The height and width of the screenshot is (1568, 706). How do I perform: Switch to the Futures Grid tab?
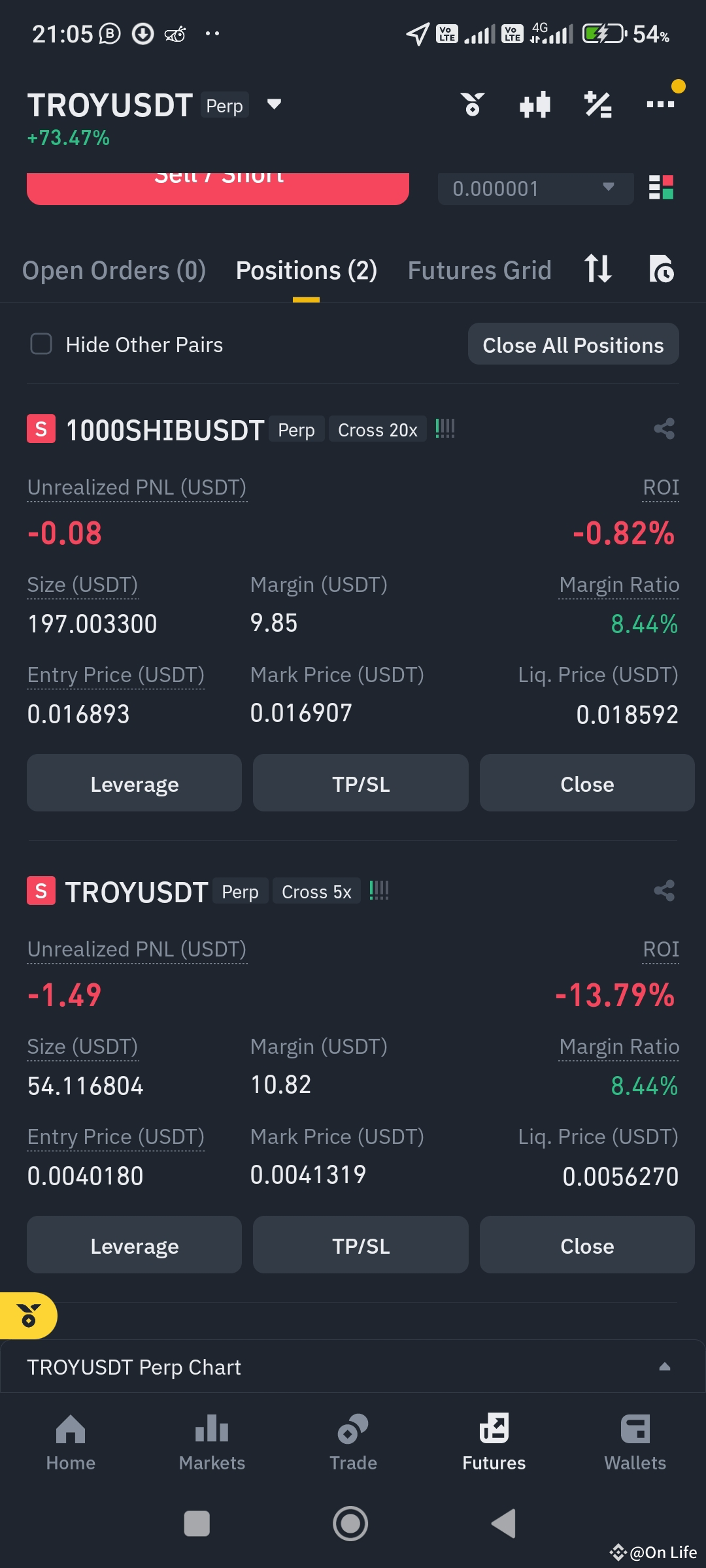tap(479, 270)
